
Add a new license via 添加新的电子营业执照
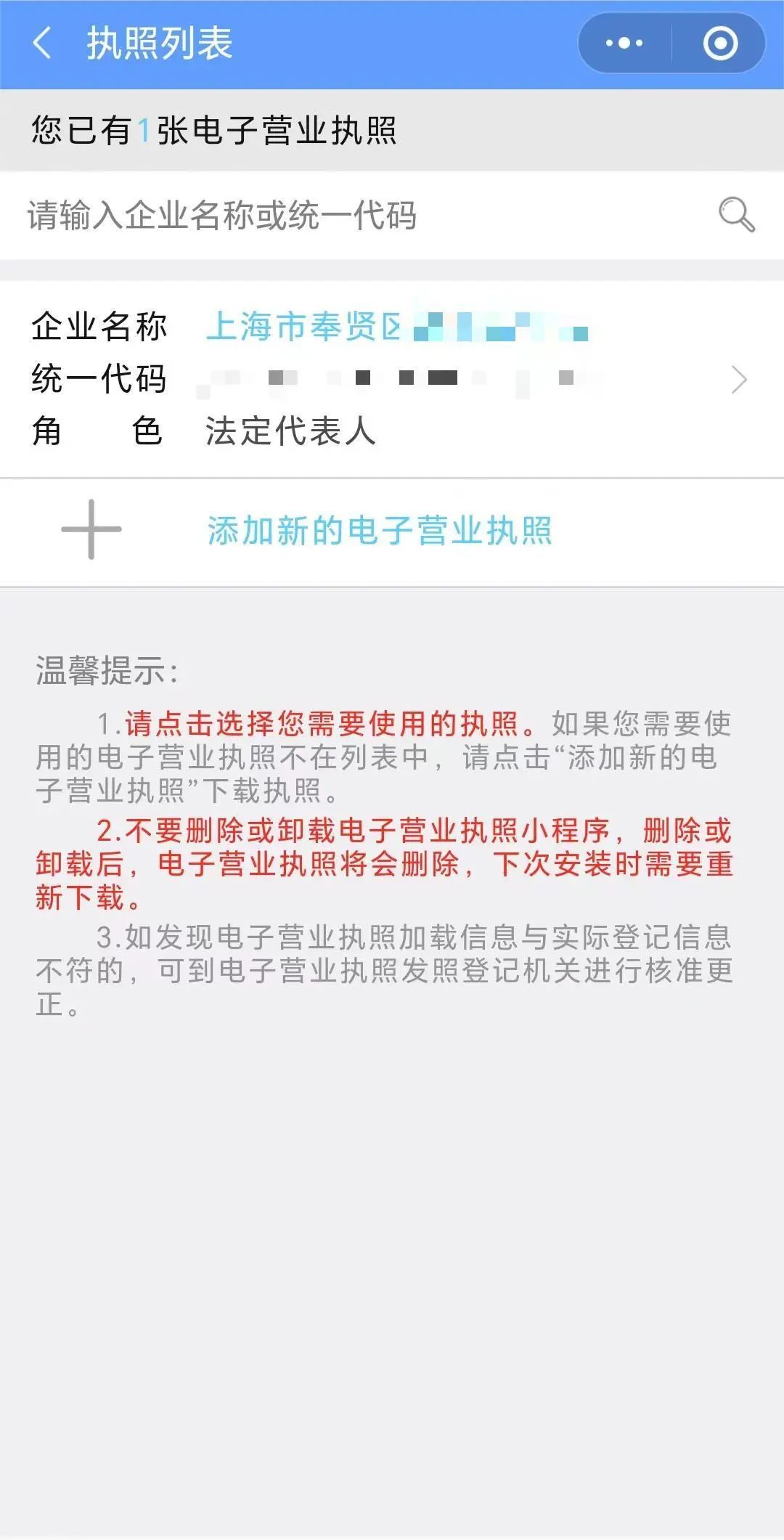pyautogui.click(x=392, y=531)
